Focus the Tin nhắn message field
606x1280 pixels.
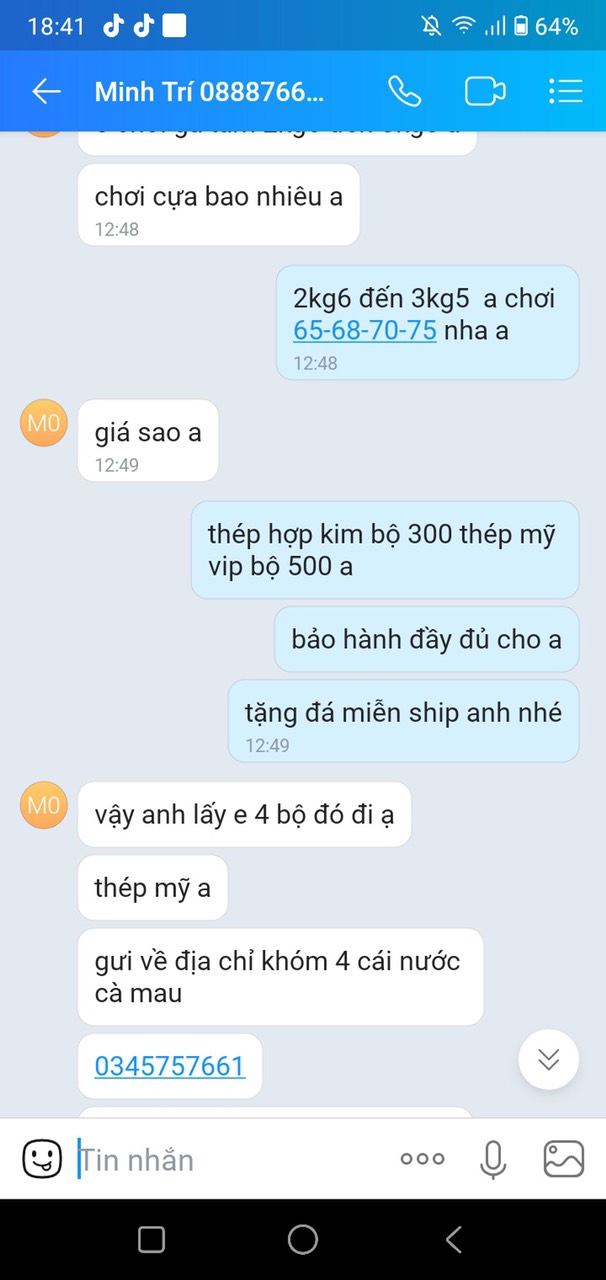coord(230,1160)
